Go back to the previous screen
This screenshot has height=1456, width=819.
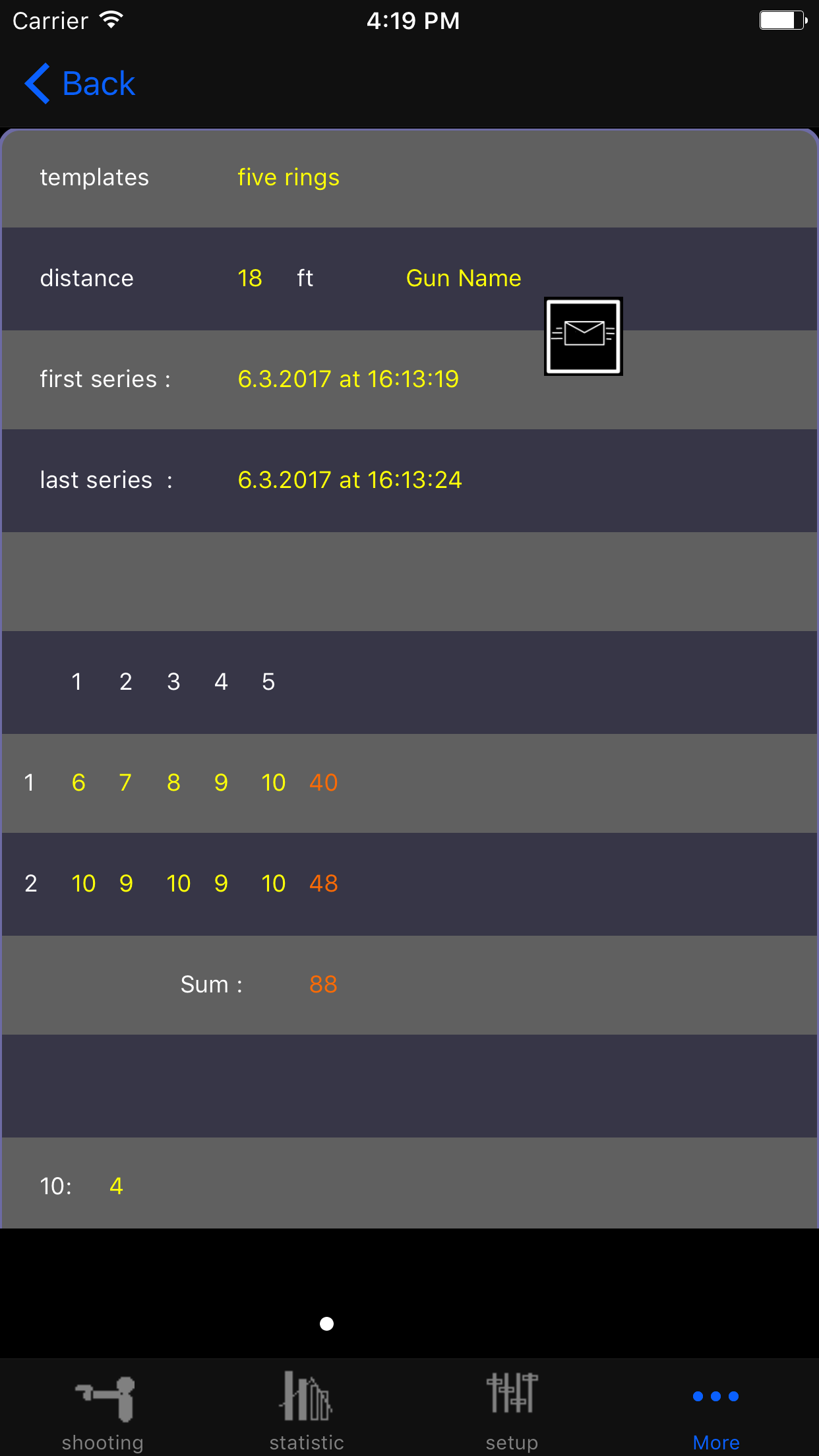click(80, 84)
